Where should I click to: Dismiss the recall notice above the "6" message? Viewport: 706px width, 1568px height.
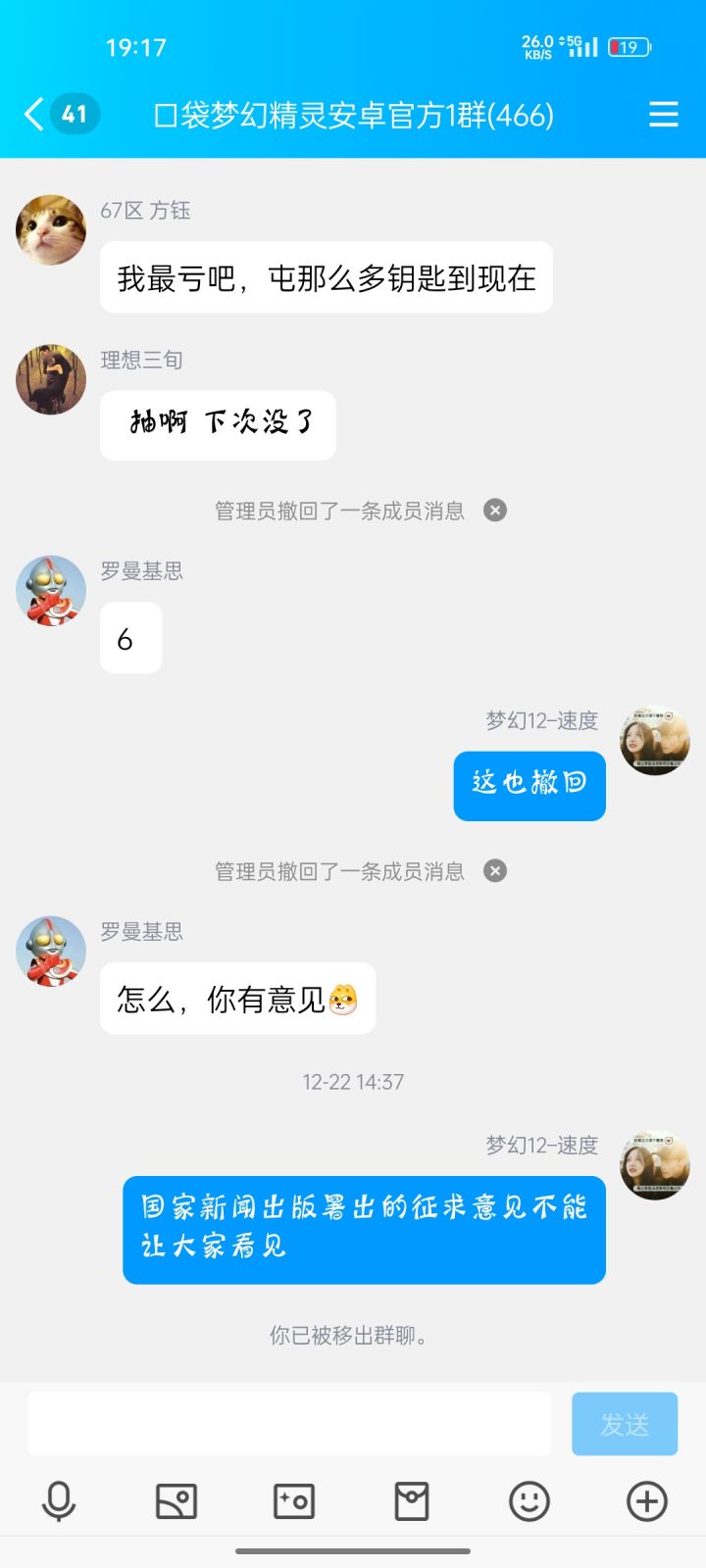click(495, 510)
